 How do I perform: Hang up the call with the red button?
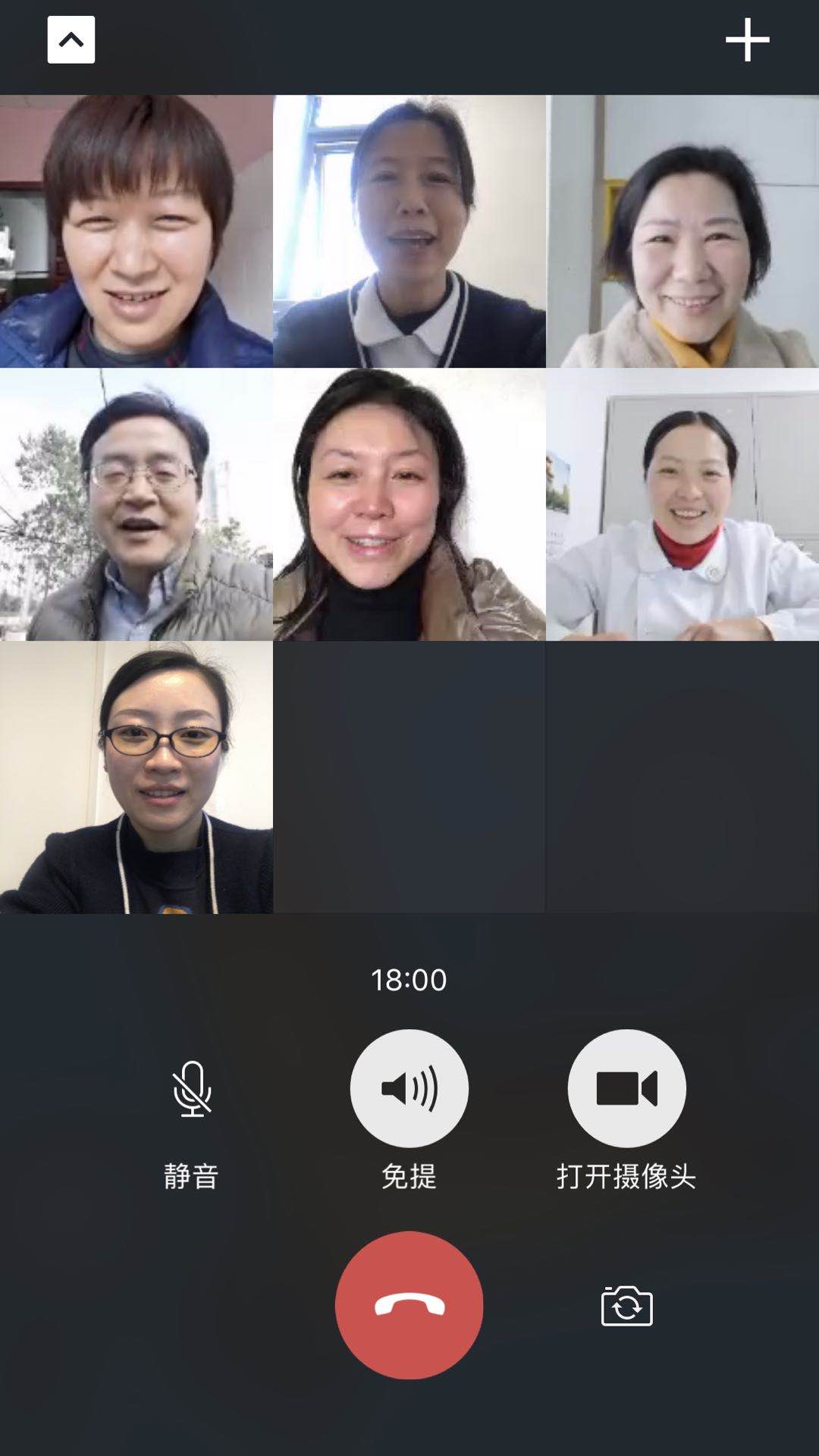pos(409,1305)
